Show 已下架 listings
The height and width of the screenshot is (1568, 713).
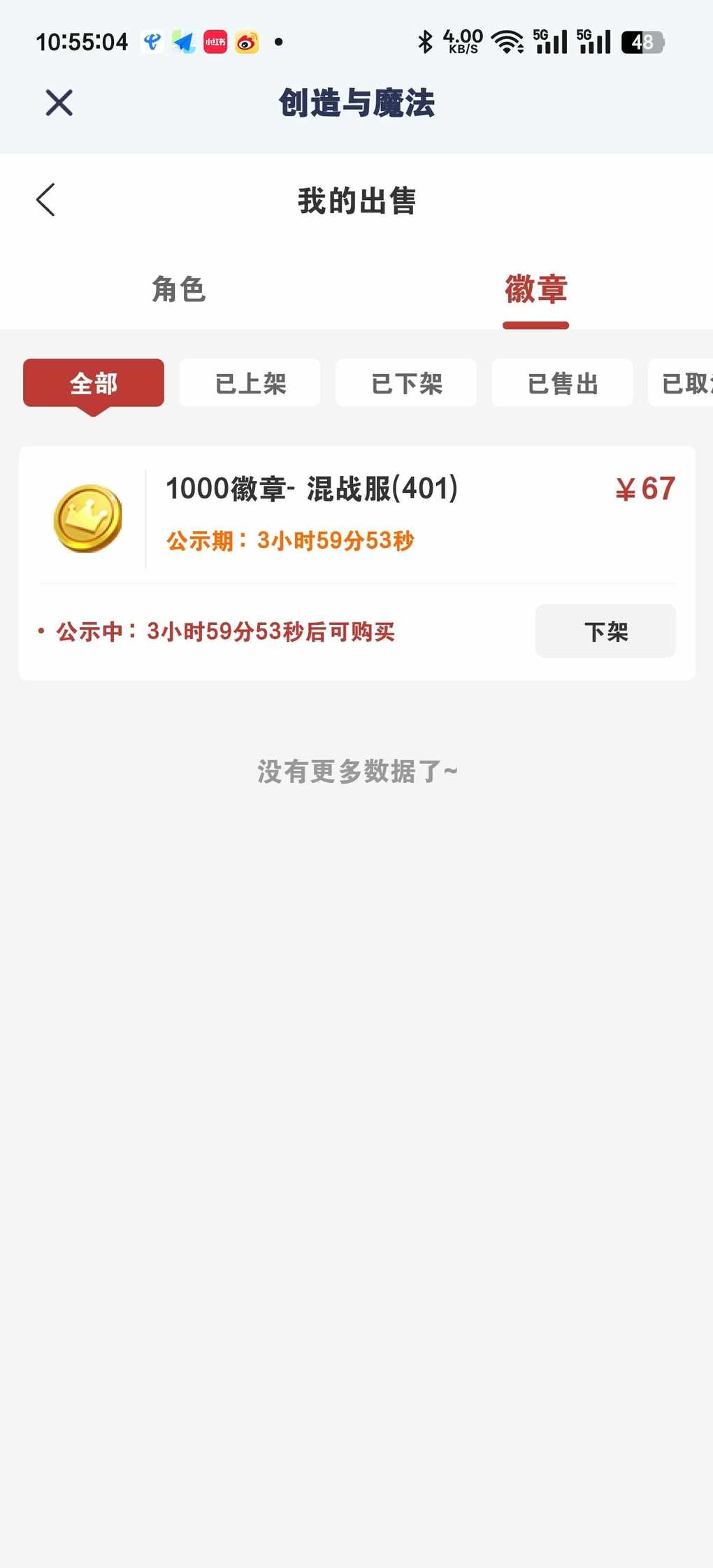[x=406, y=383]
